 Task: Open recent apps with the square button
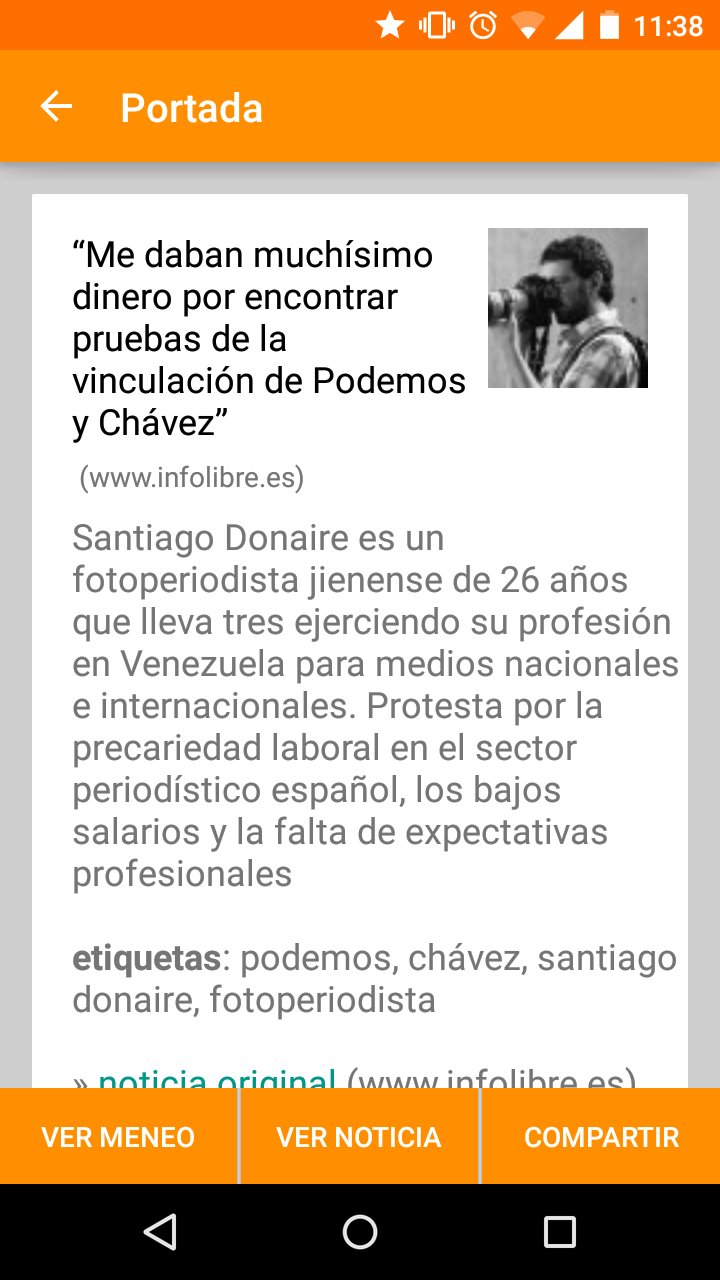[558, 1233]
